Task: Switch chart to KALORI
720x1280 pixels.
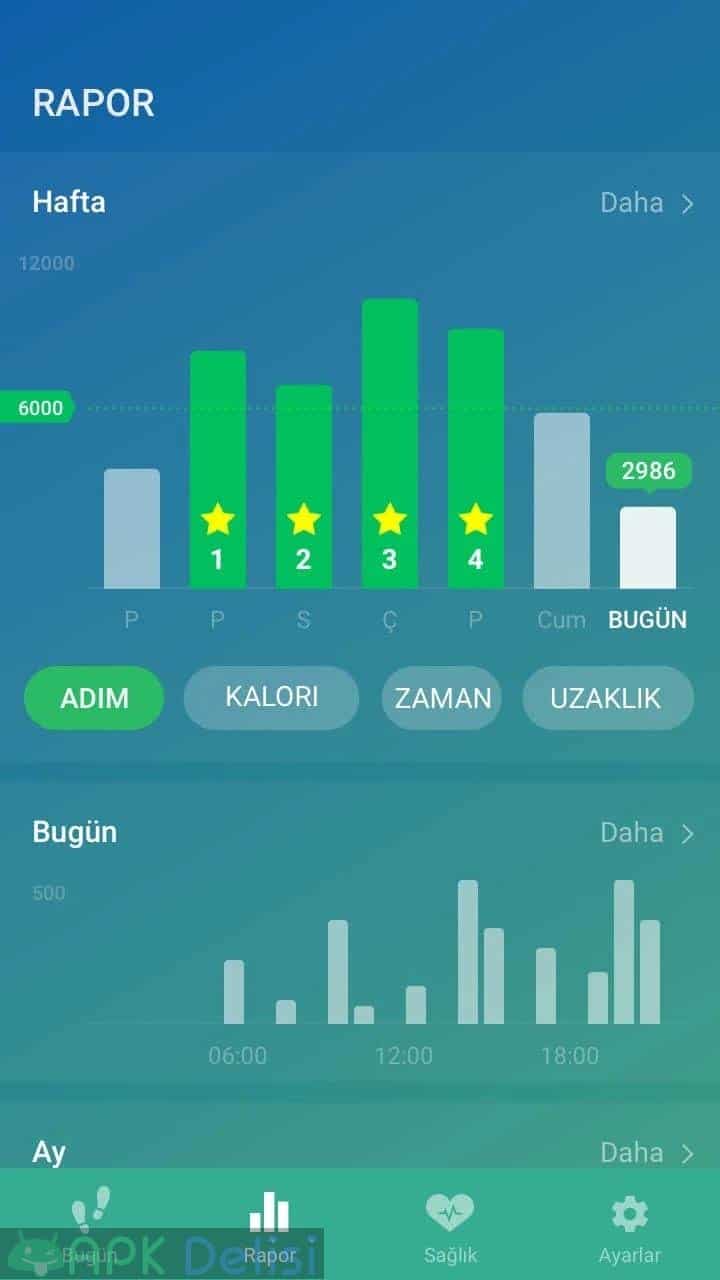Action: [x=271, y=698]
